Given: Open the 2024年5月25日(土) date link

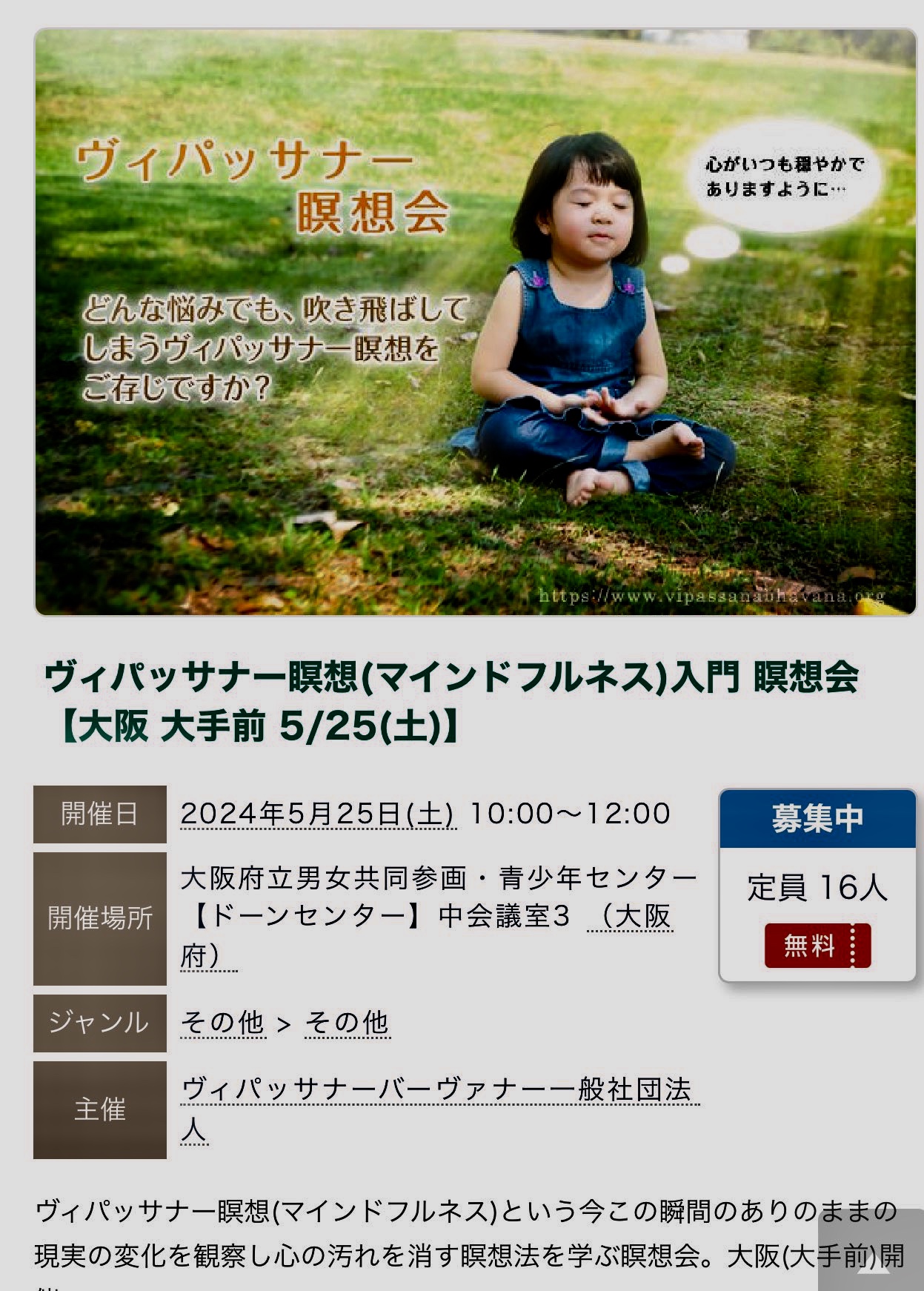Looking at the screenshot, I should tap(317, 814).
